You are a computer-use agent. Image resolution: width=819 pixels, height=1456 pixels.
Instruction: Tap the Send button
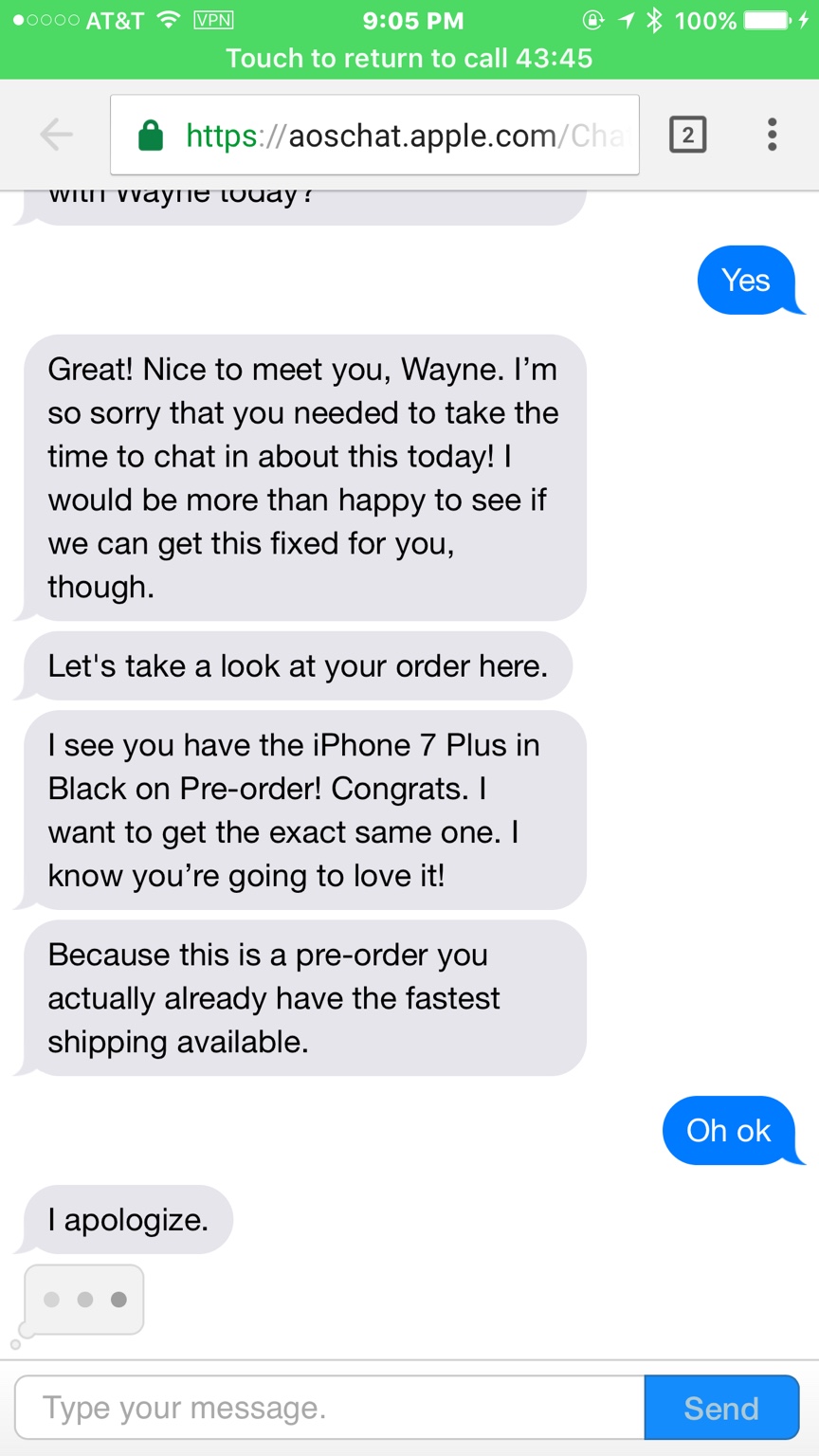721,1408
